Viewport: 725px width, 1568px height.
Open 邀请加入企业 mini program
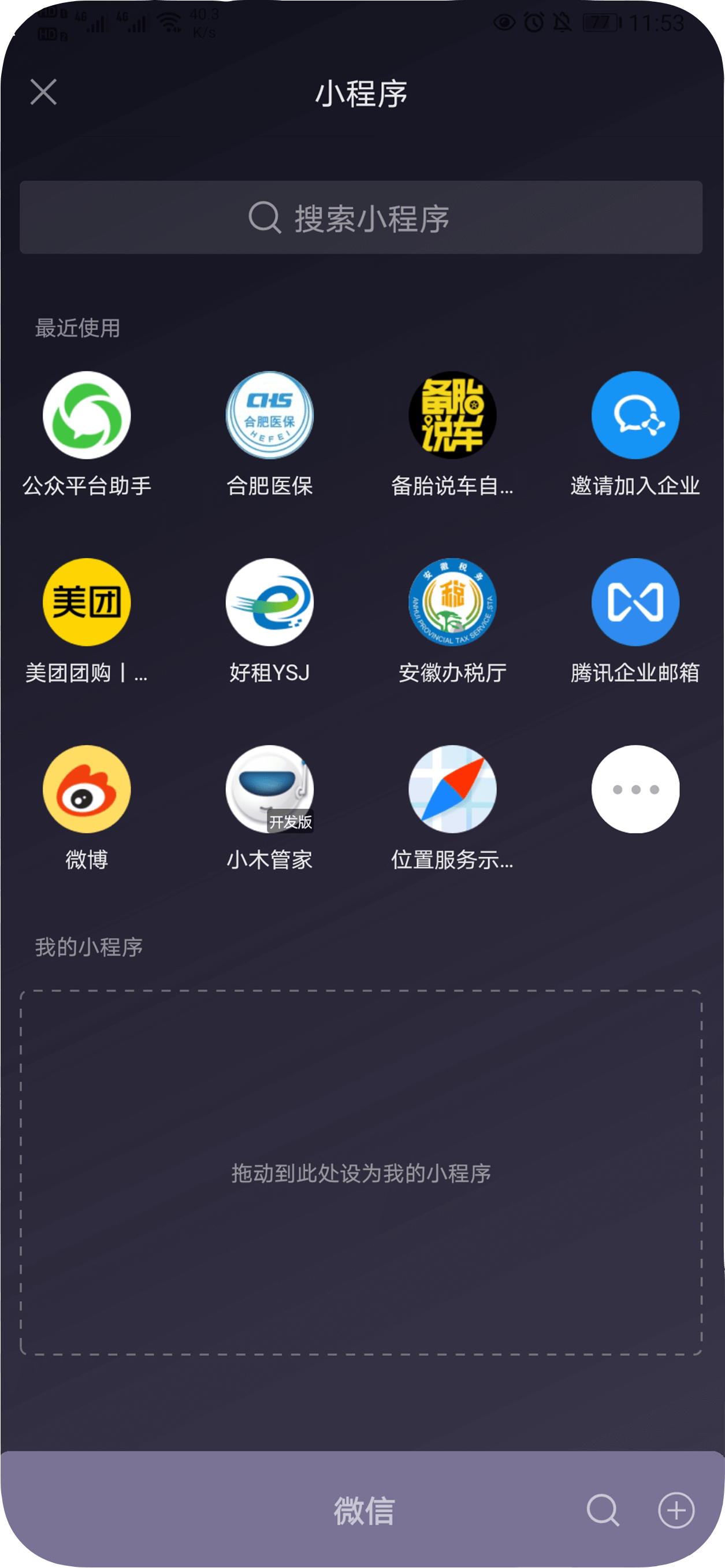click(635, 416)
